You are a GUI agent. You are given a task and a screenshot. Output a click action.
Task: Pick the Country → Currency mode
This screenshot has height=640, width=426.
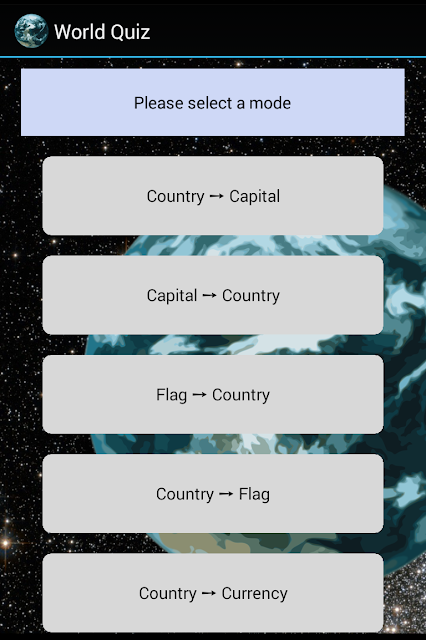[x=213, y=593]
